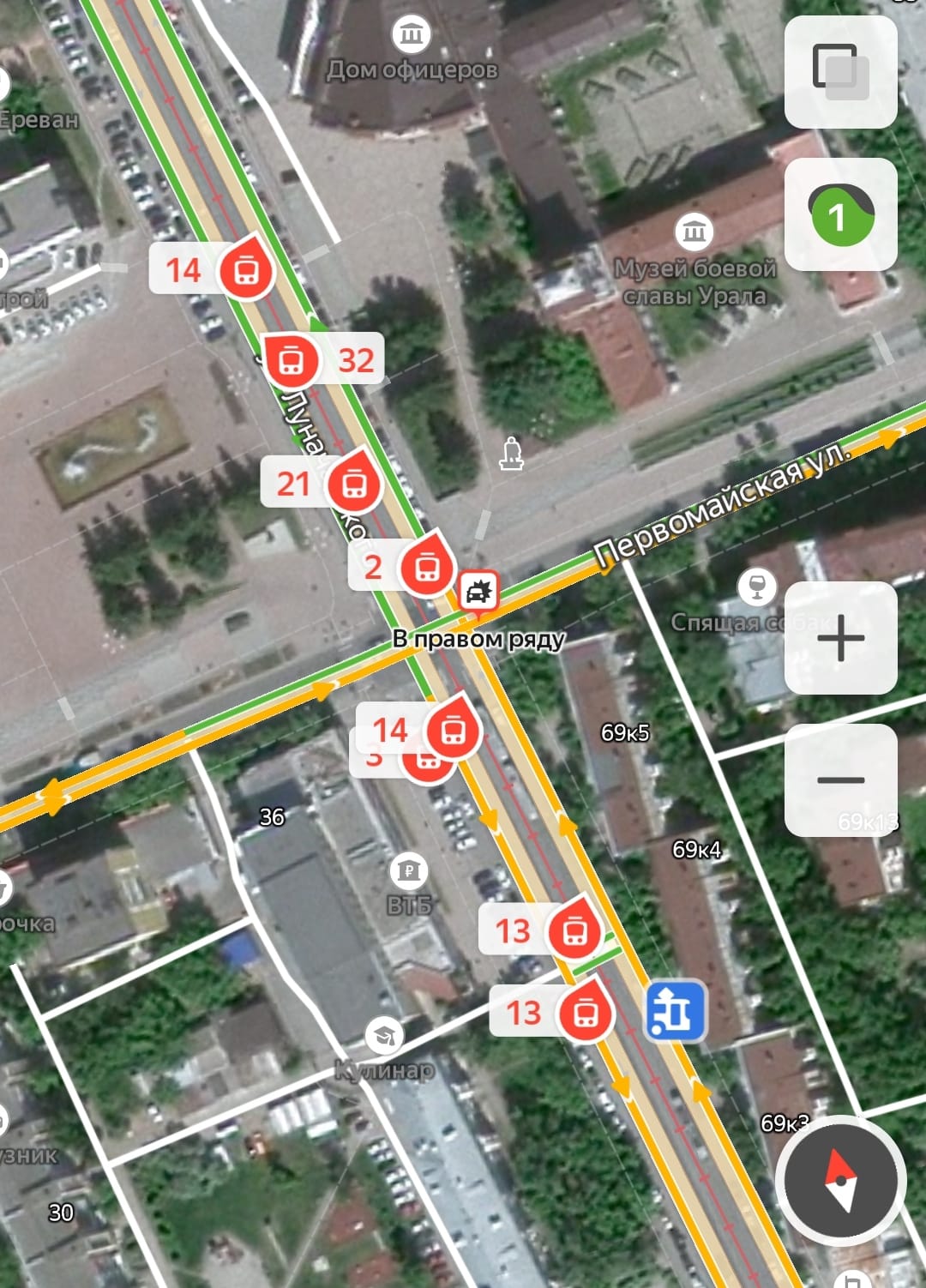The image size is (926, 1288).
Task: Open Дом офицеров place marker
Action: [x=412, y=35]
